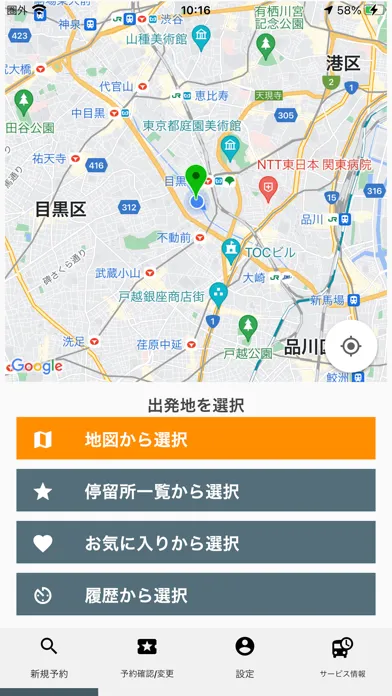Recenter map on my current location

coord(351,346)
